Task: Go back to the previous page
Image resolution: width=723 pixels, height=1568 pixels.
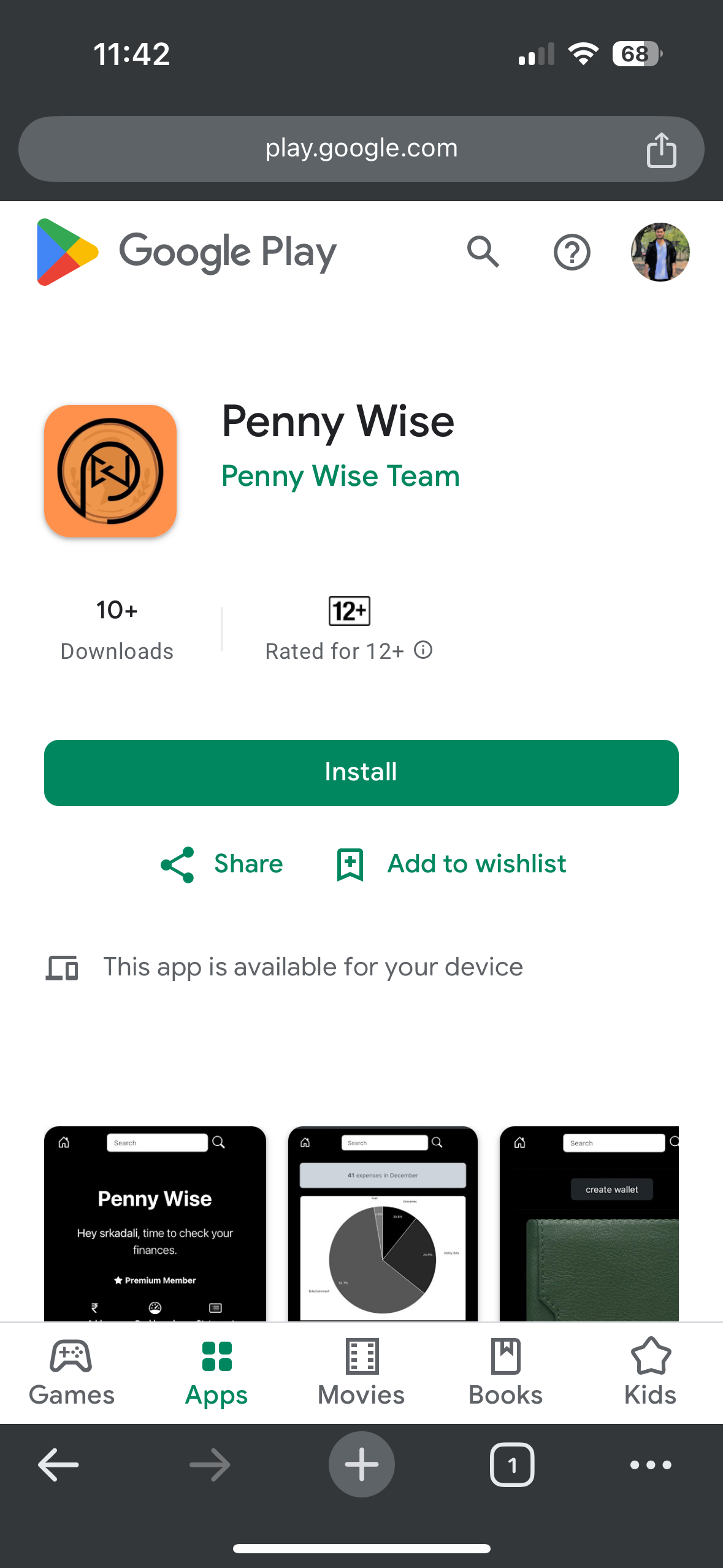Action: pos(58,1464)
